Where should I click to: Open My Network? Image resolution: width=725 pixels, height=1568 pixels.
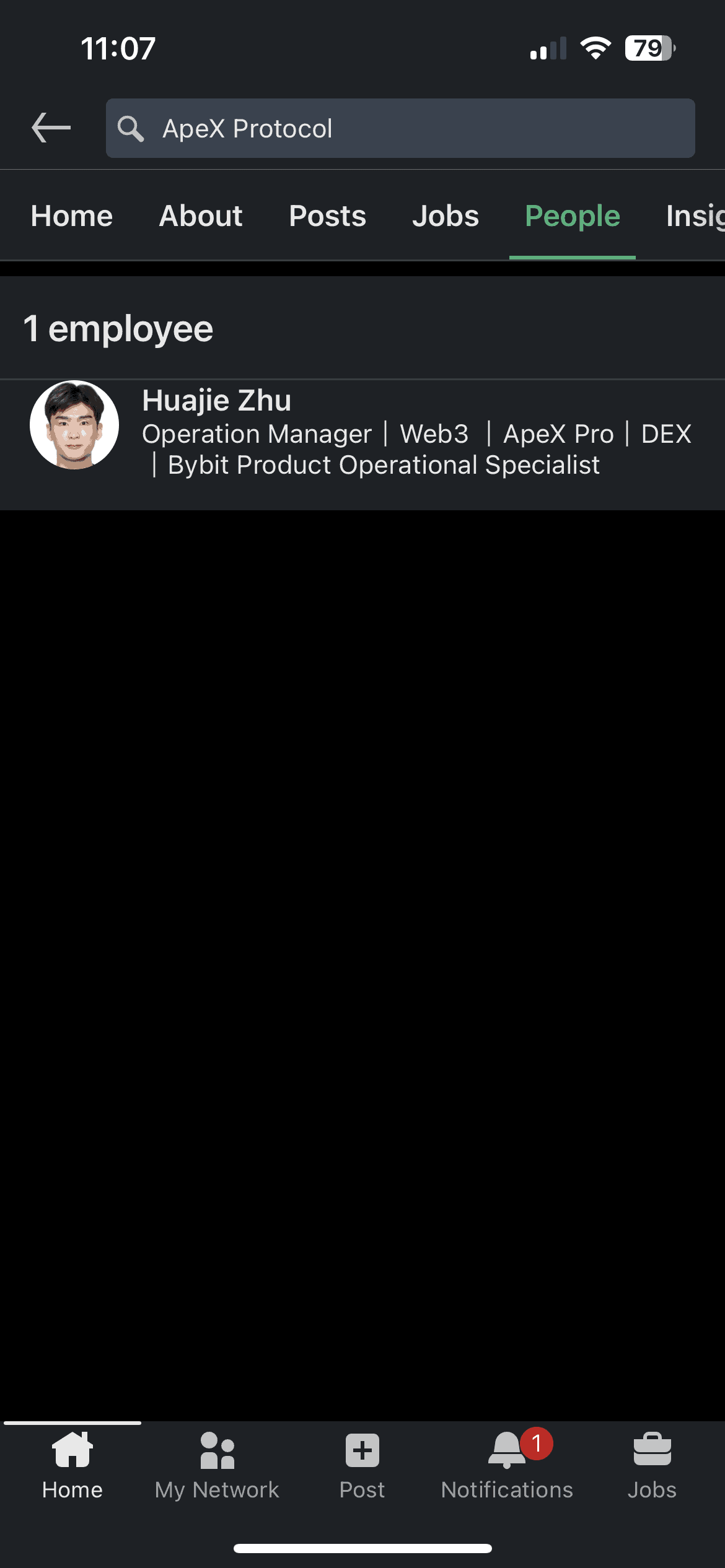(x=217, y=1465)
